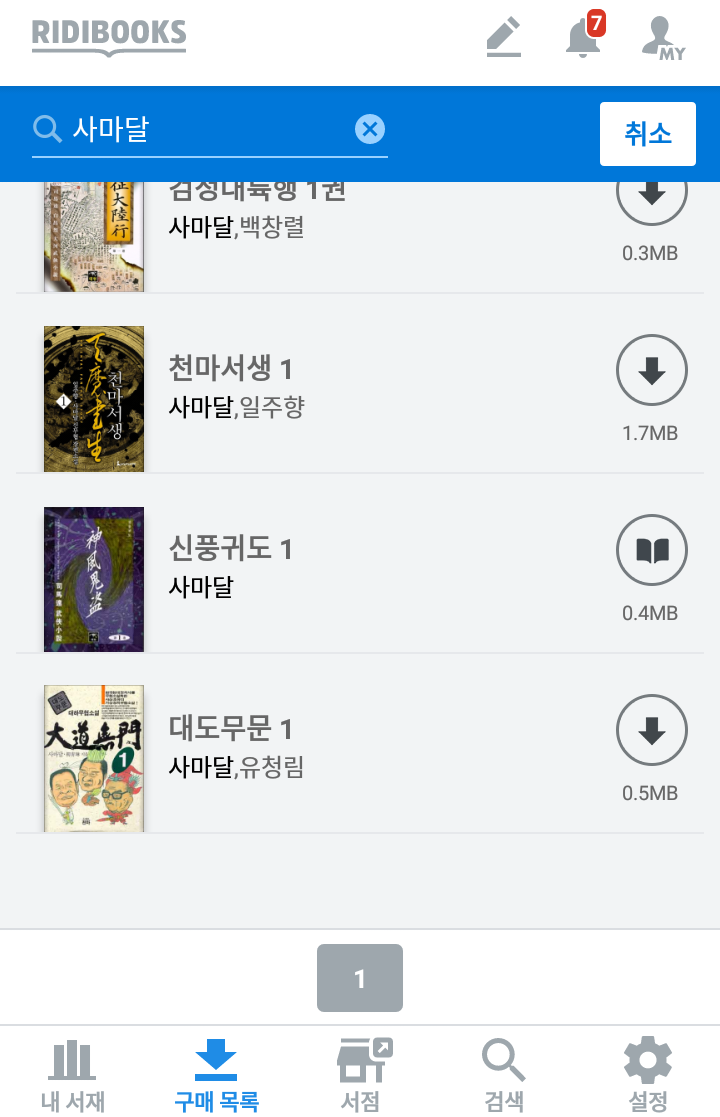
Task: Download 대도무문 1
Action: 652,731
